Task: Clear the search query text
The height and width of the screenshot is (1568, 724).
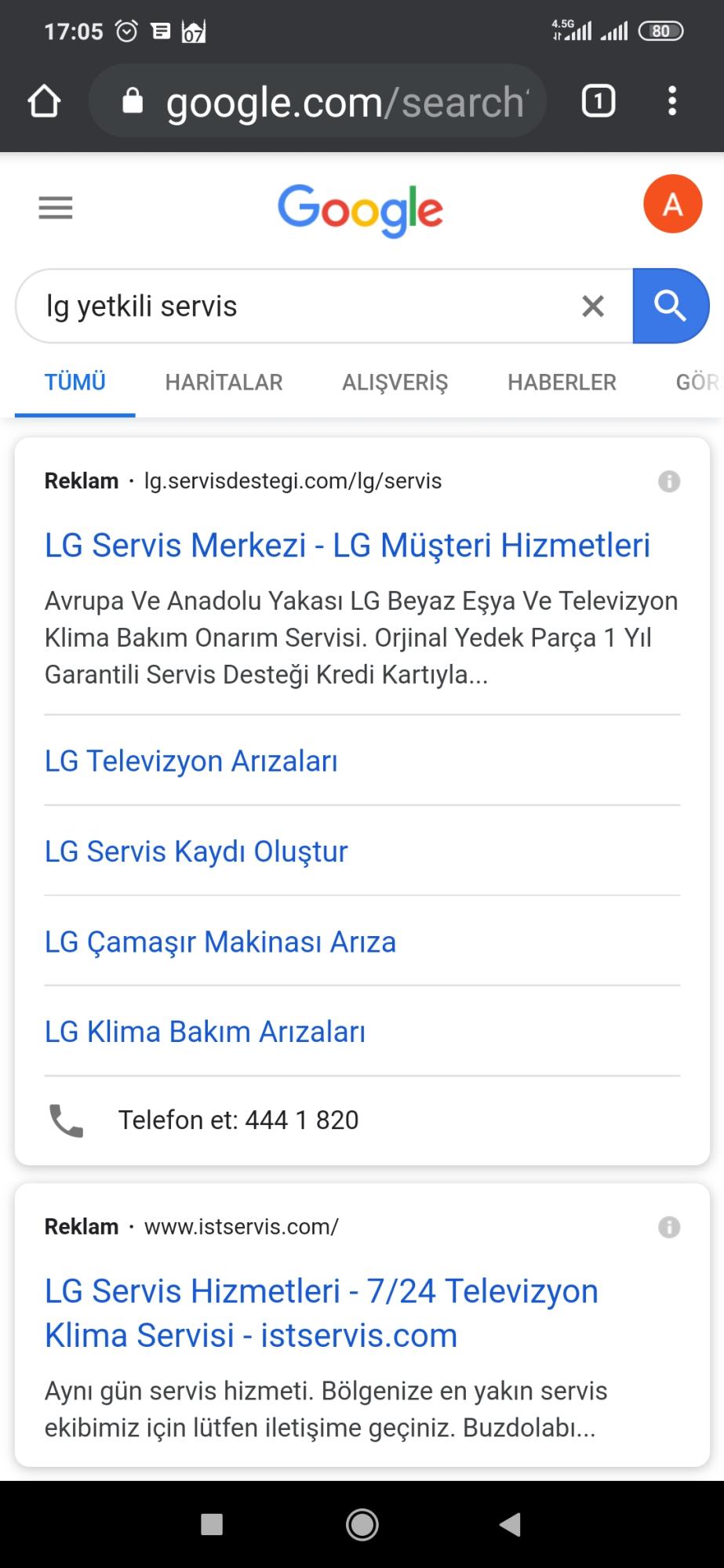Action: (593, 306)
